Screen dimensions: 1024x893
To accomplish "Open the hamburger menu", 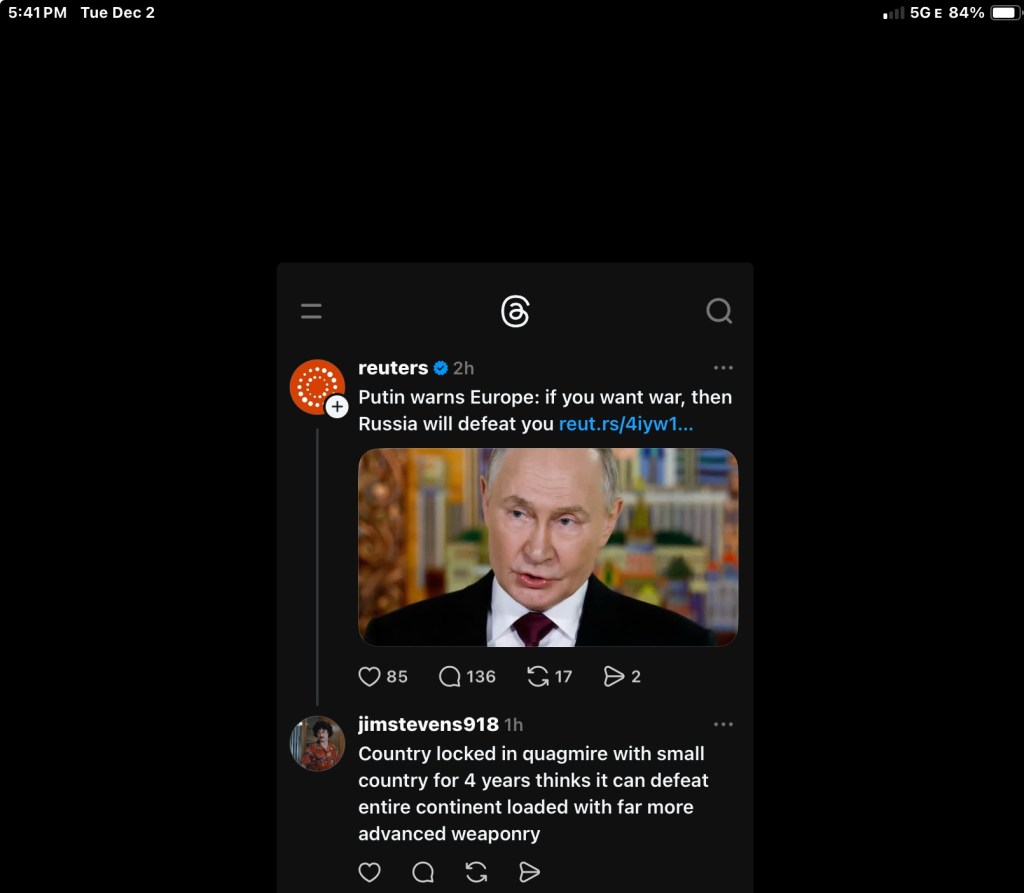I will click(311, 311).
